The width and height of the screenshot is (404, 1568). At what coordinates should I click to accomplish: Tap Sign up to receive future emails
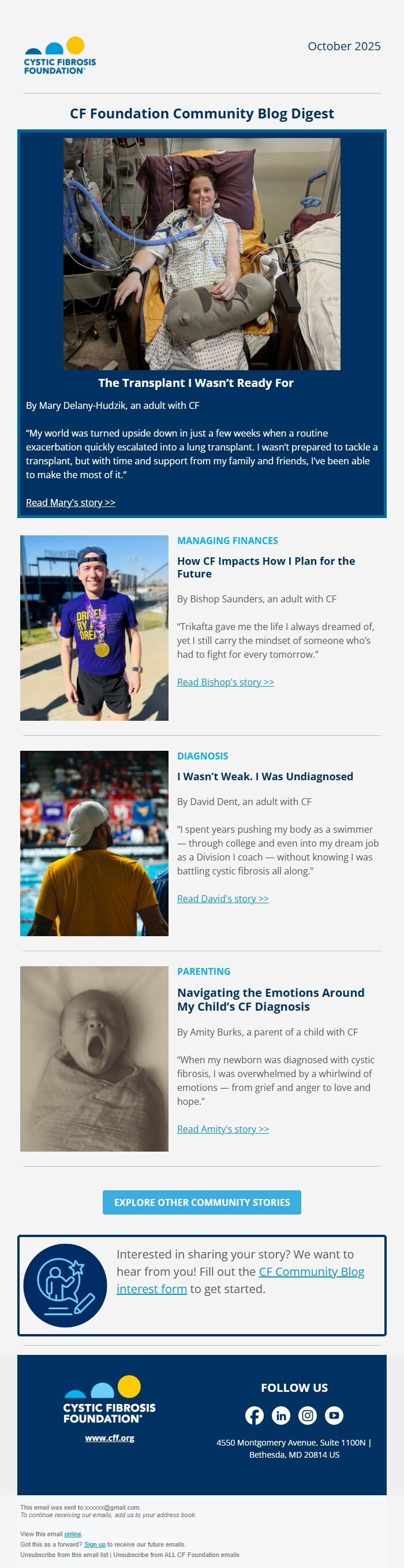point(95,1544)
